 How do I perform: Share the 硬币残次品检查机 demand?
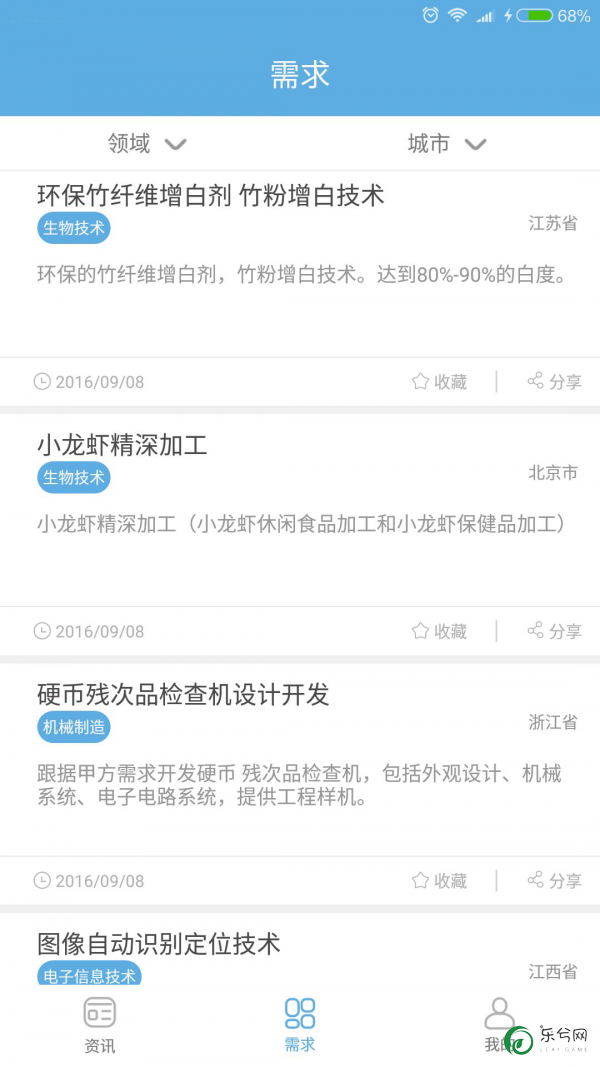tap(554, 881)
